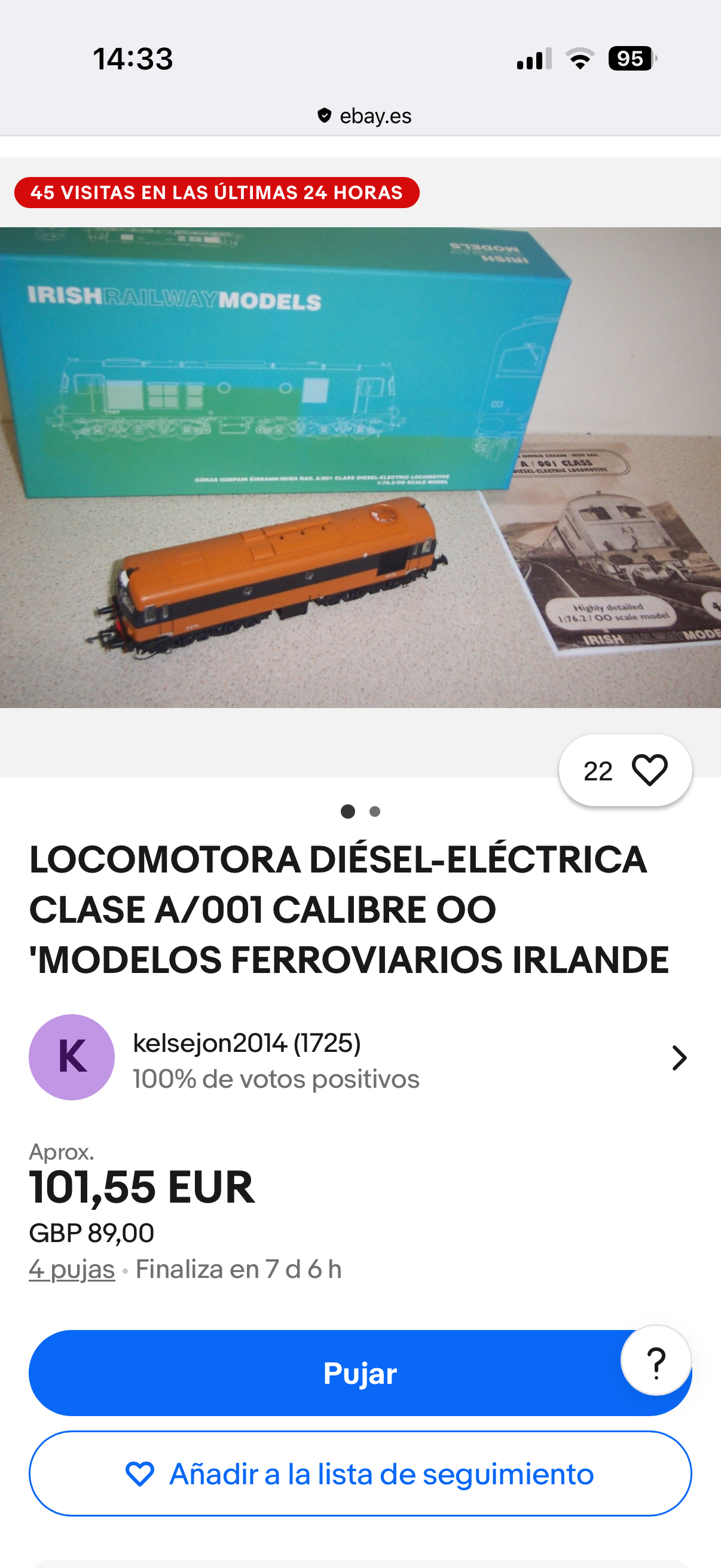Add item to the lista de seguimiento
The width and height of the screenshot is (721, 1568).
(360, 1474)
